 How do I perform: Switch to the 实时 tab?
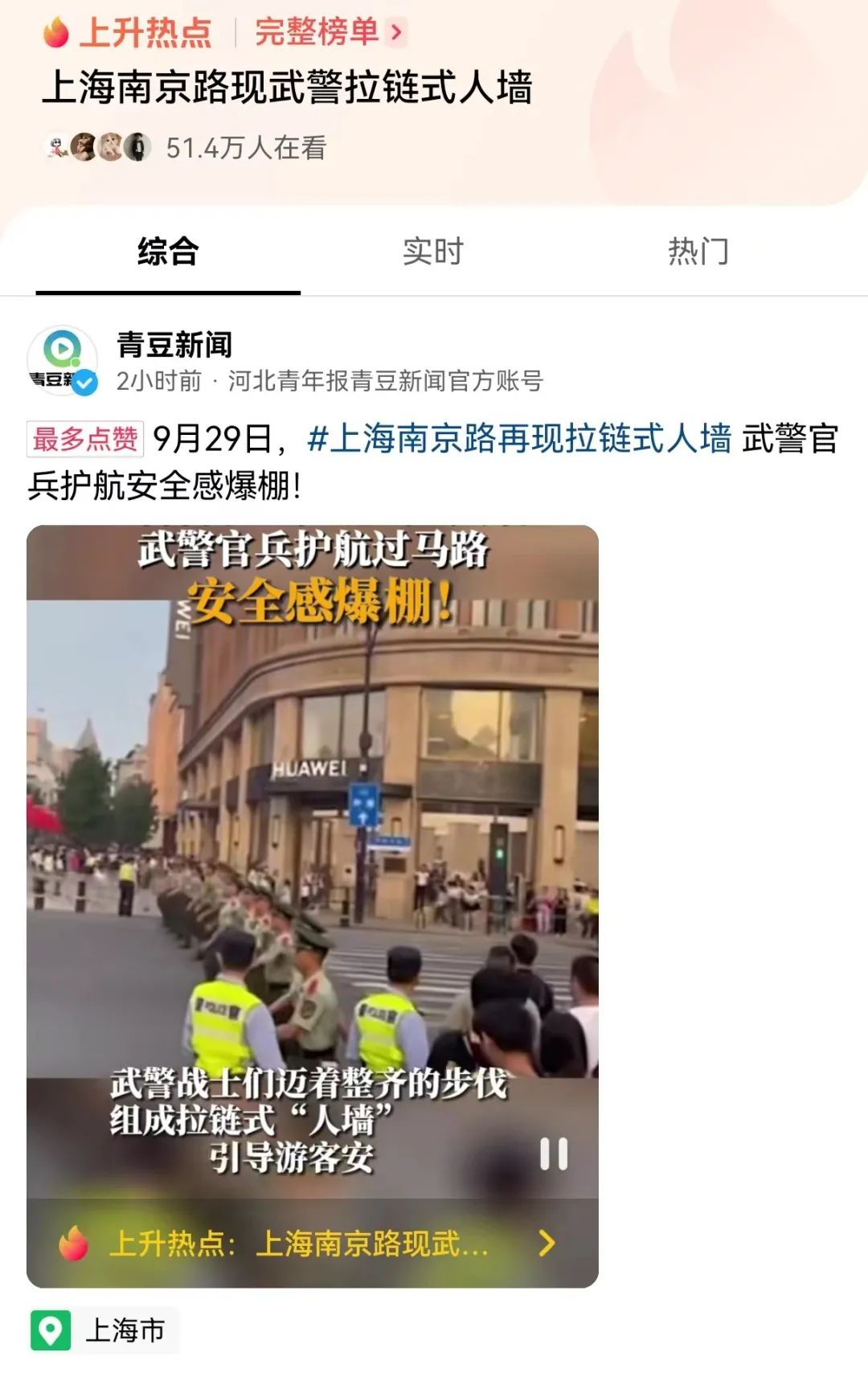pos(433,252)
